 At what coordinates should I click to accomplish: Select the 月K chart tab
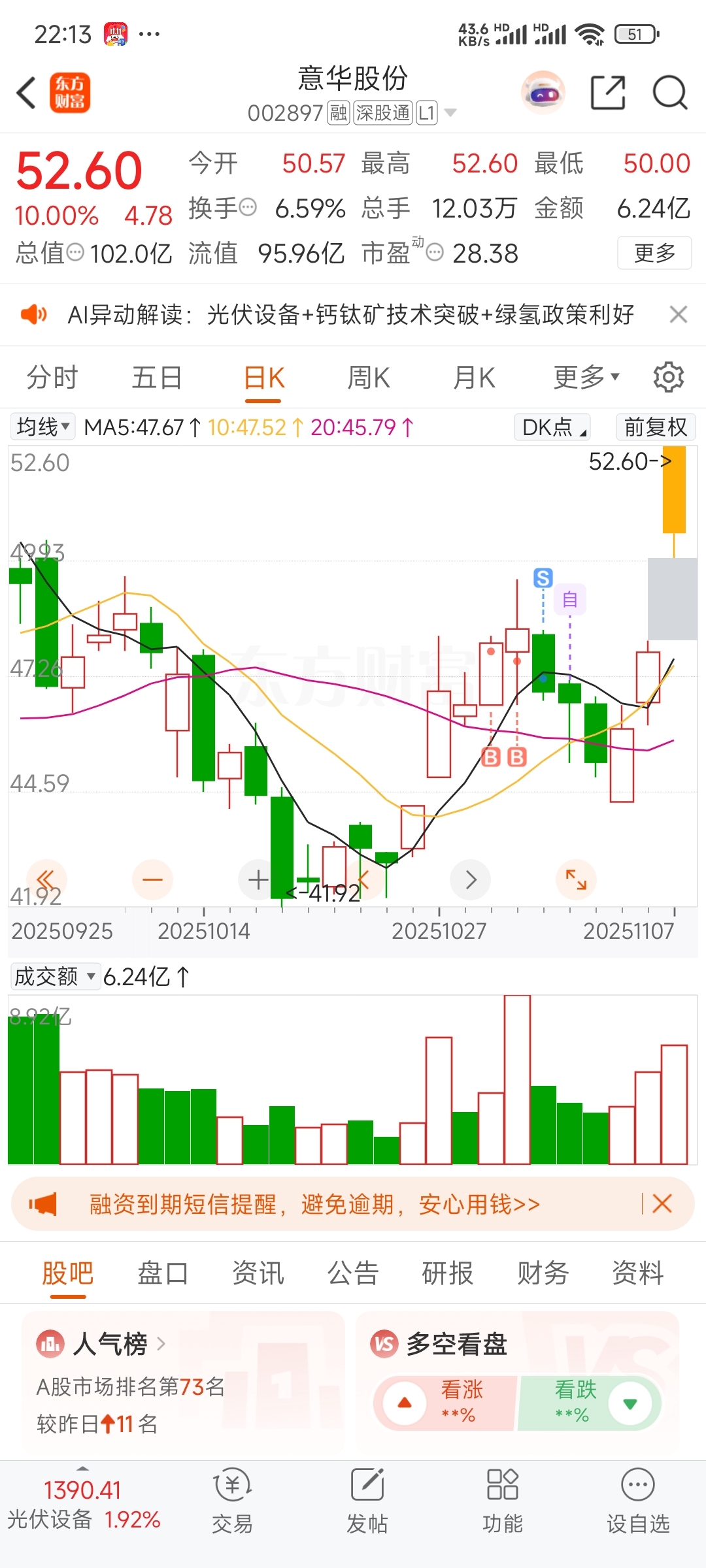[x=474, y=378]
